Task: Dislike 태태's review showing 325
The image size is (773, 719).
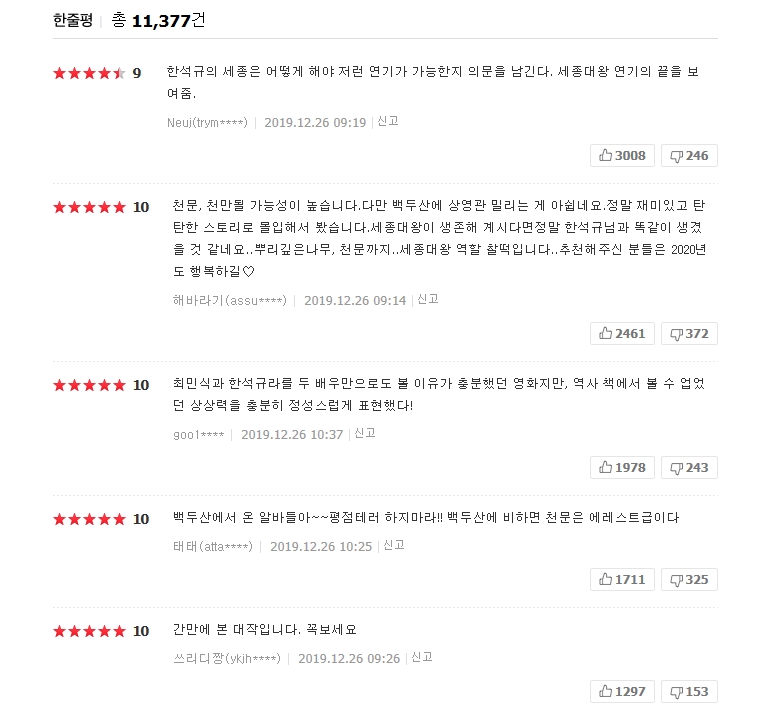Action: coord(689,580)
